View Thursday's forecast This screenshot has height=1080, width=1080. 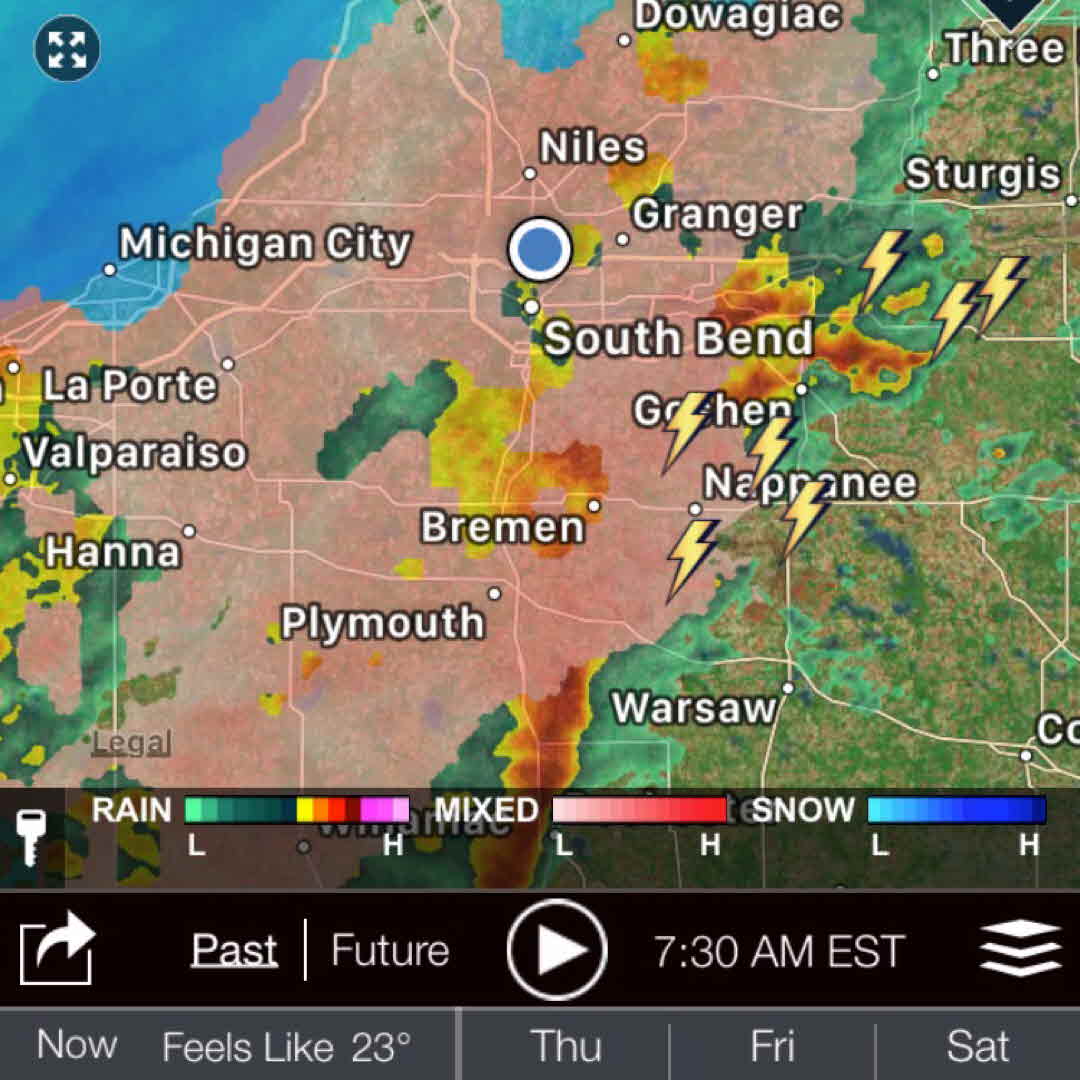point(566,1046)
